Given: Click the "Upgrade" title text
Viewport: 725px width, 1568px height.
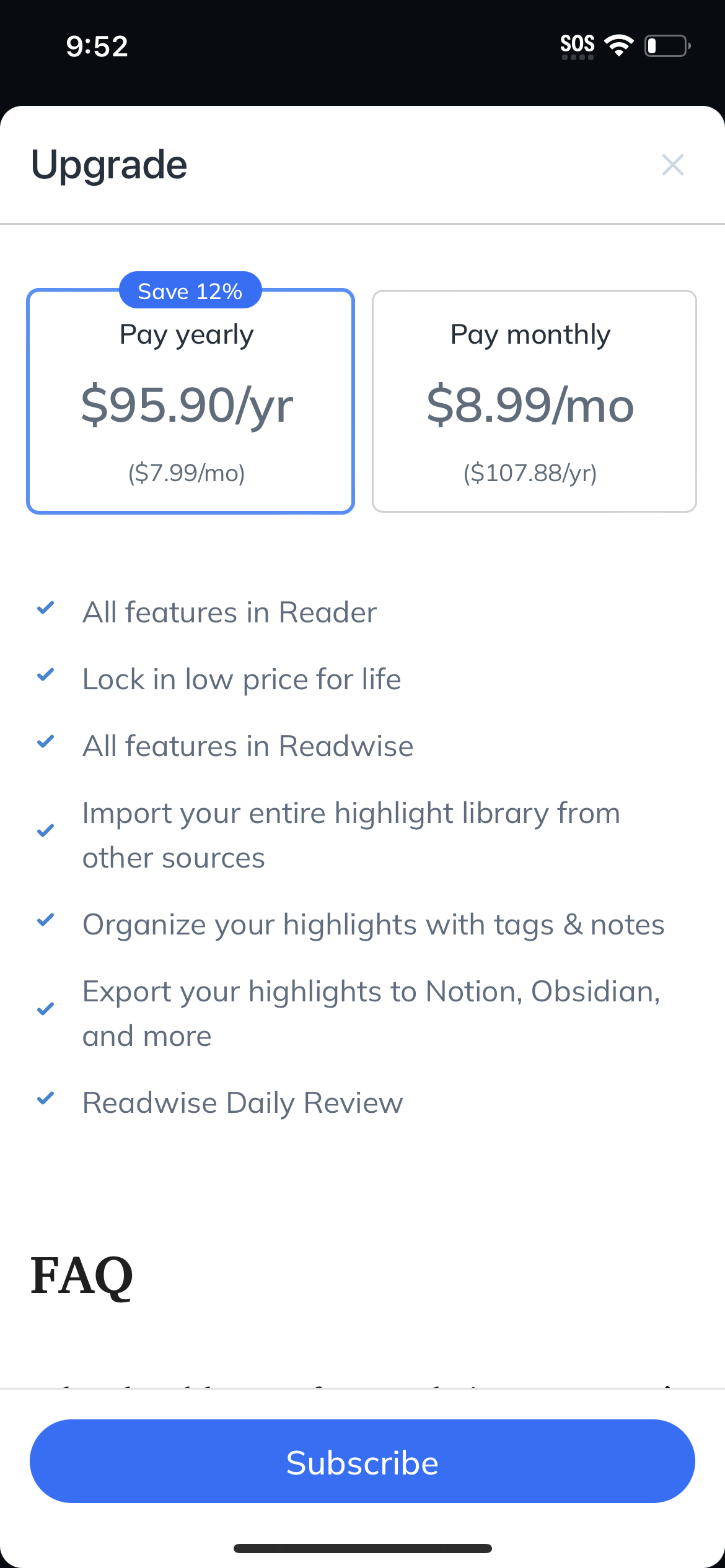Looking at the screenshot, I should point(109,165).
